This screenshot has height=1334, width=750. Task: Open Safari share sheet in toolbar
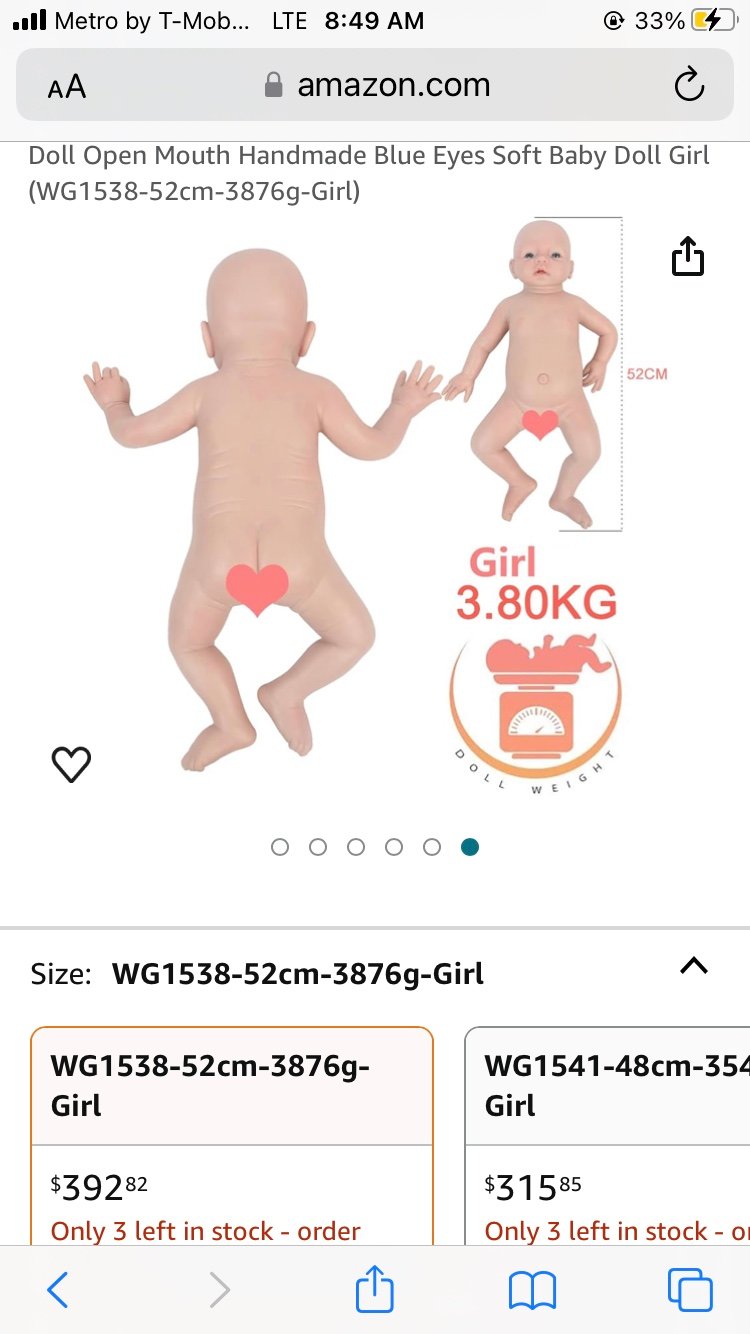pos(374,1288)
